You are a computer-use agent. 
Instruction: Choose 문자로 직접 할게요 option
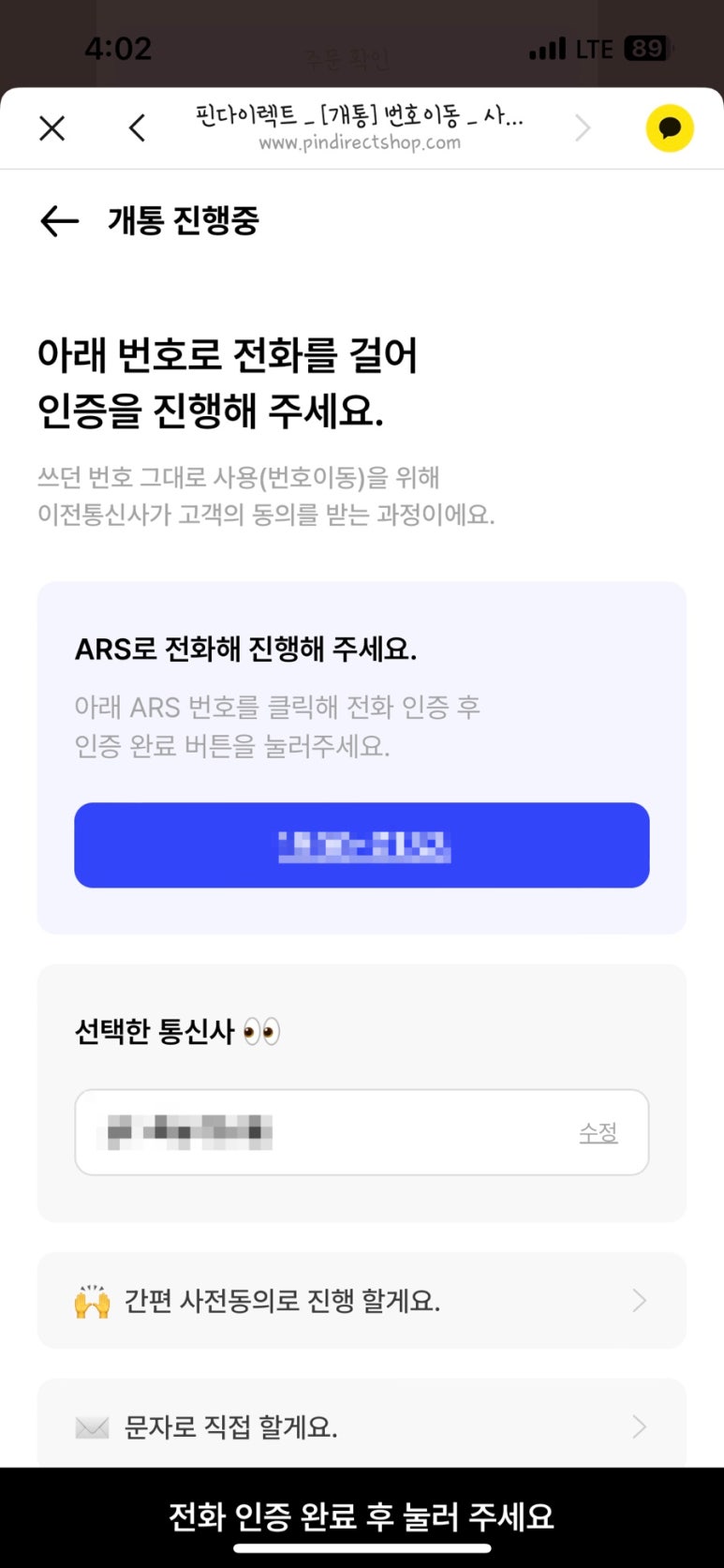pyautogui.click(x=362, y=1426)
